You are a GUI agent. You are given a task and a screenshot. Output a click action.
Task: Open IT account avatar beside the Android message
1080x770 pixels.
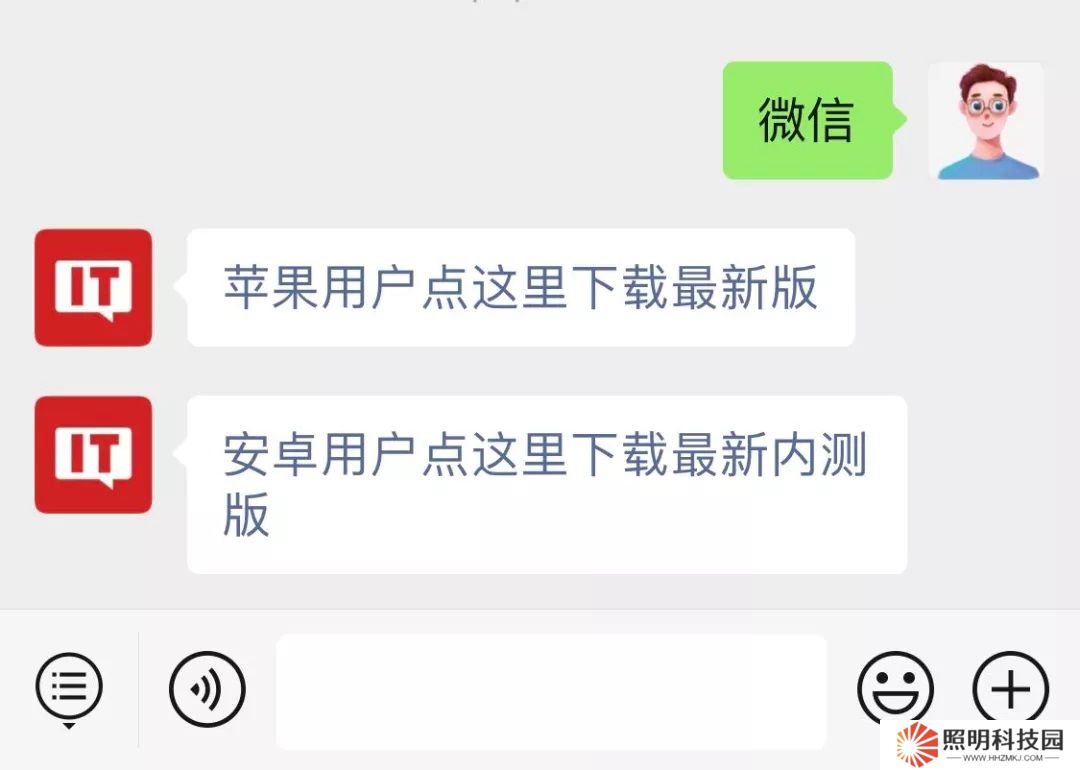tap(93, 455)
